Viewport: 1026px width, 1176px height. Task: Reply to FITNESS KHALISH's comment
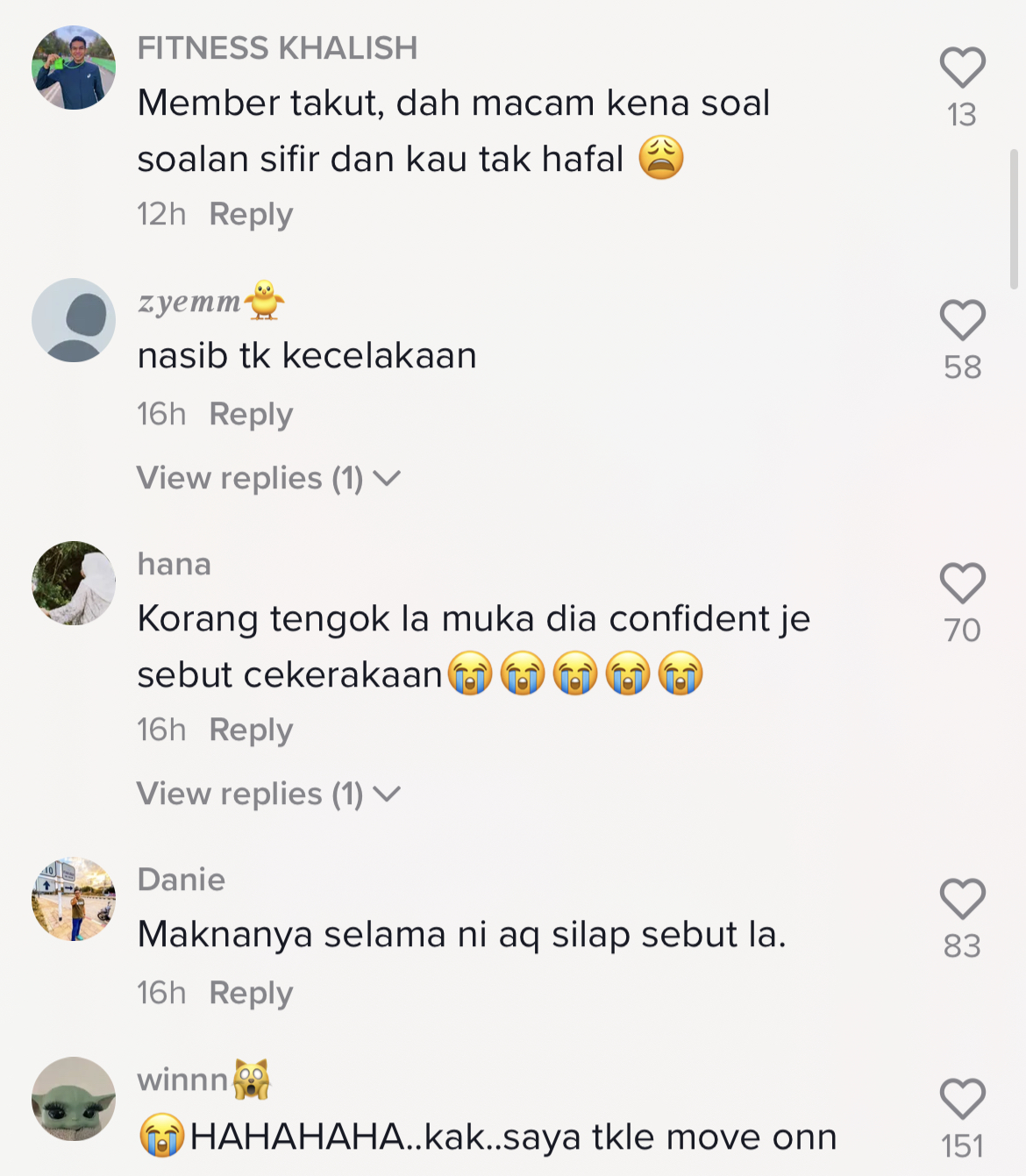point(250,214)
